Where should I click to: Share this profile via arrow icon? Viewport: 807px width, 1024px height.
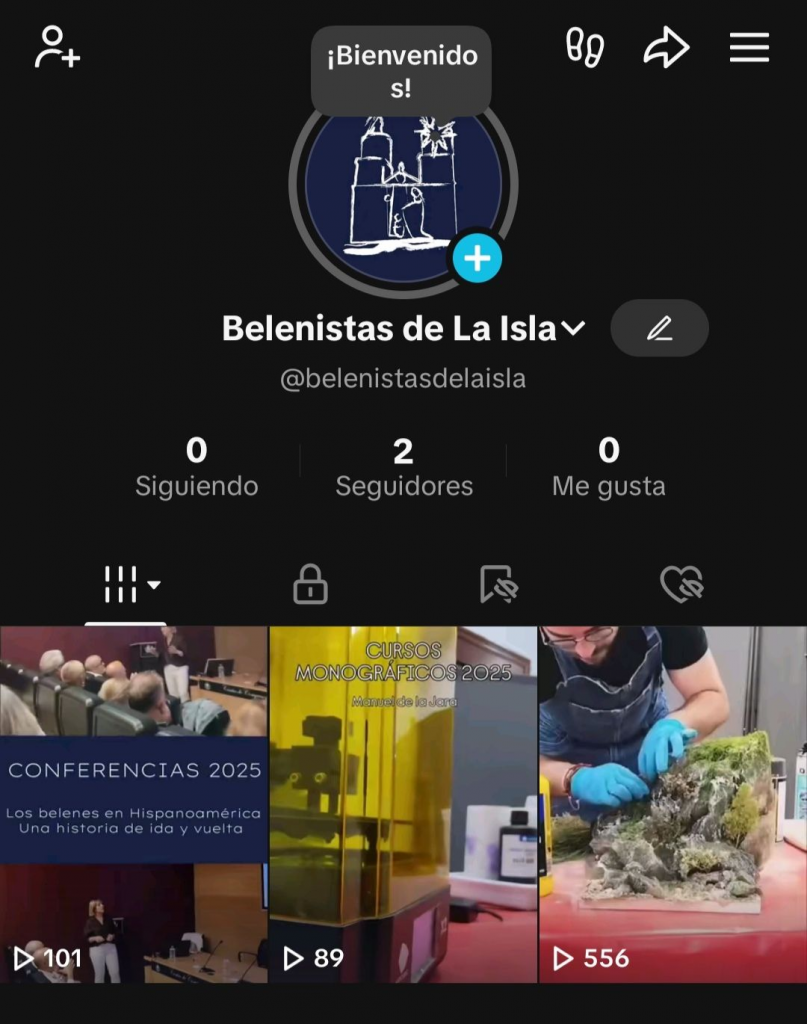(x=666, y=47)
